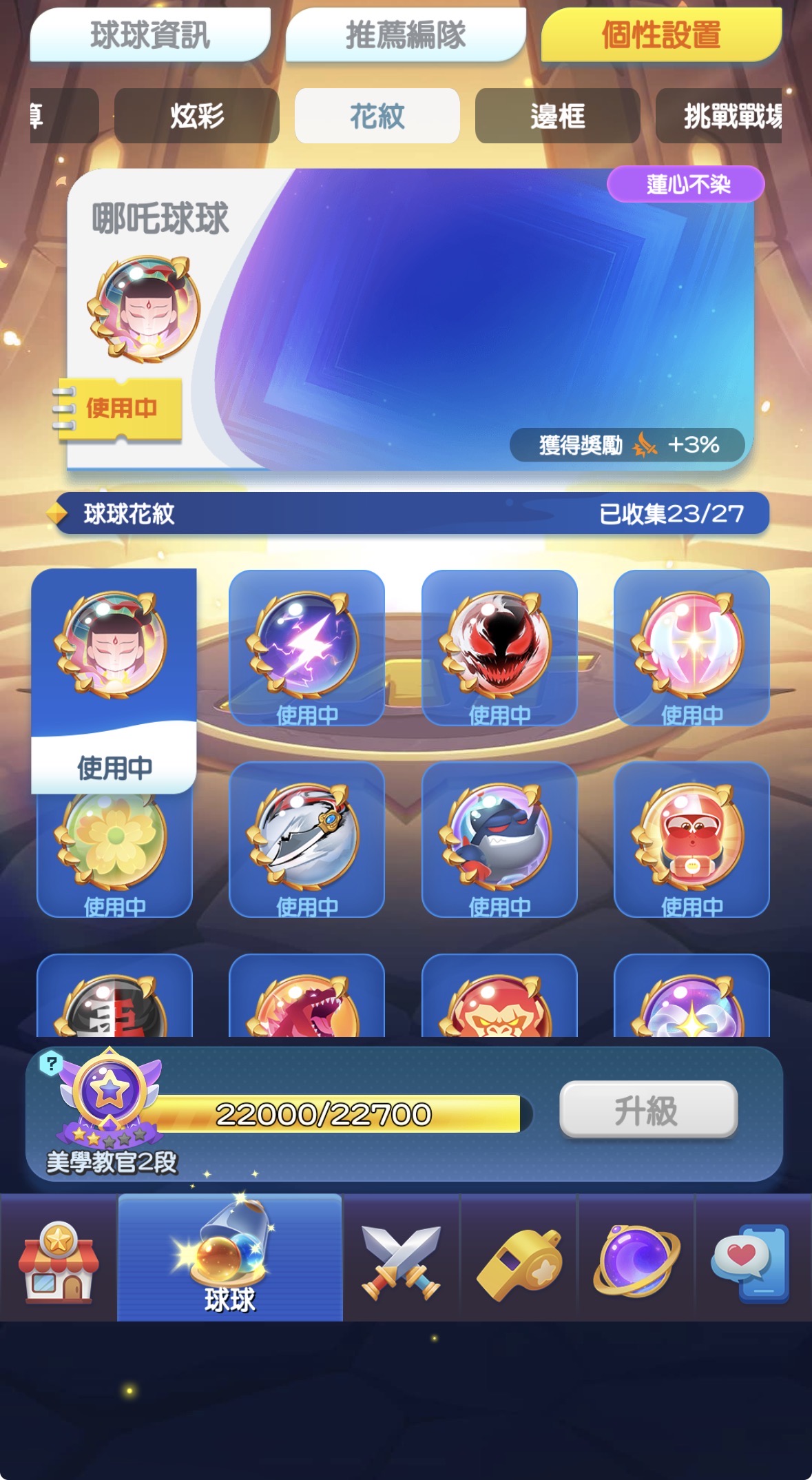Screen dimensions: 812x1480
Task: Open the purple planet tab
Action: tap(636, 1261)
